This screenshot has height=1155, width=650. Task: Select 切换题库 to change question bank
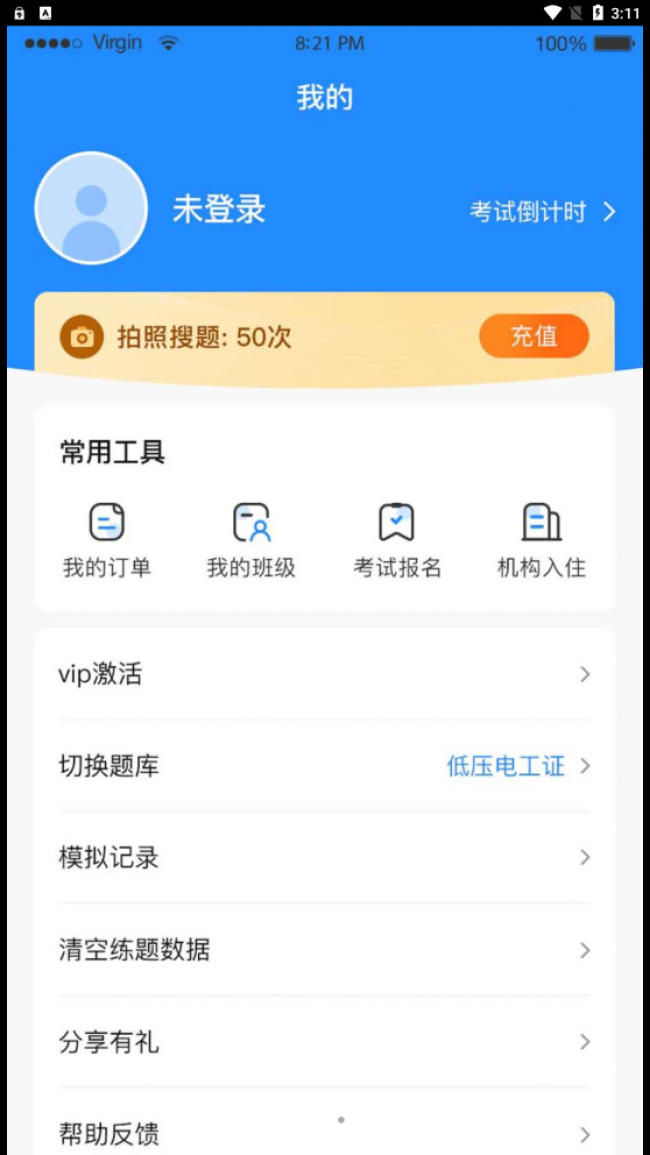[324, 766]
